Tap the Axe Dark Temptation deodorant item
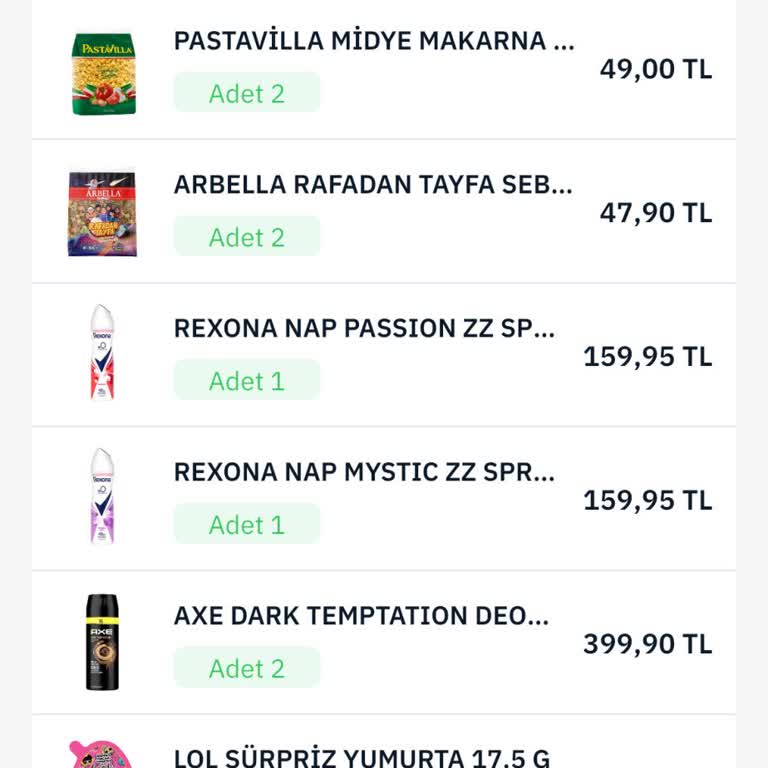Viewport: 768px width, 768px height. tap(361, 617)
